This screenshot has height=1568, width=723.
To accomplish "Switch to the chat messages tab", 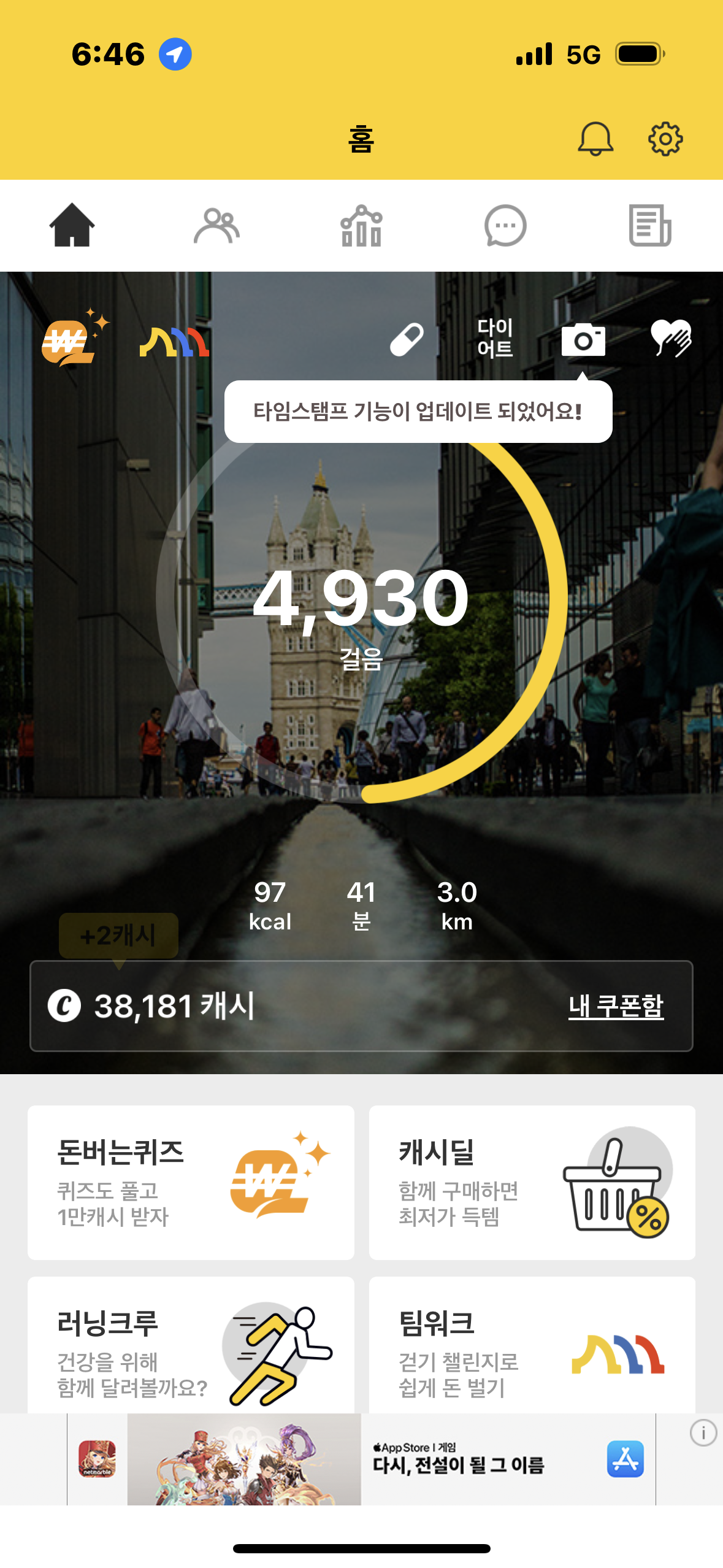I will [x=505, y=226].
